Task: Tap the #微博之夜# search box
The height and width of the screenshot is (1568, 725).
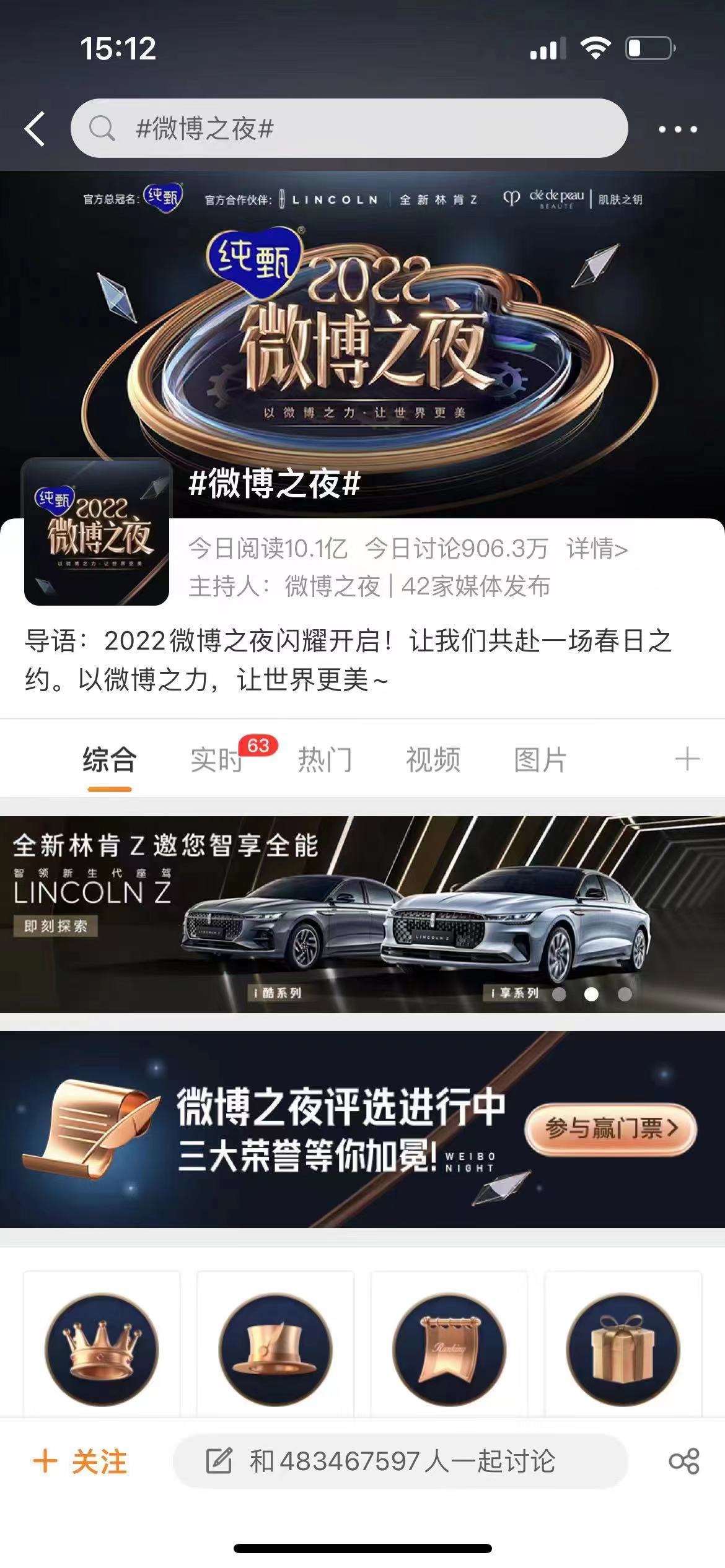Action: pyautogui.click(x=349, y=129)
